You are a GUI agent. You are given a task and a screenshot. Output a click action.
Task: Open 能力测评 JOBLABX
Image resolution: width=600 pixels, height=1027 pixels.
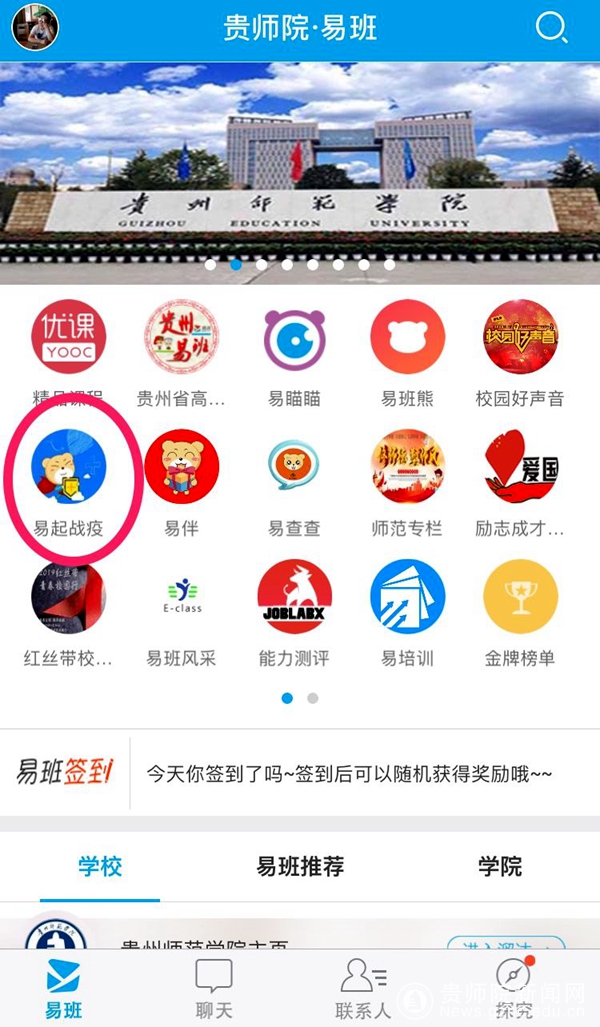tap(294, 598)
